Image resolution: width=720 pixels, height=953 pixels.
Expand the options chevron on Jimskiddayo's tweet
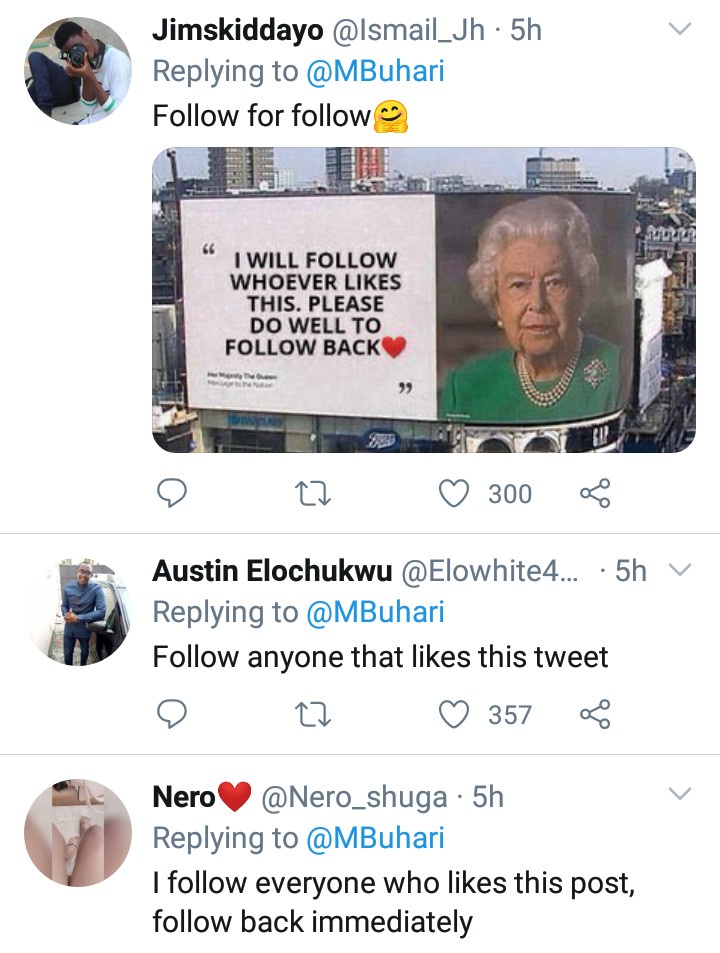point(679,31)
